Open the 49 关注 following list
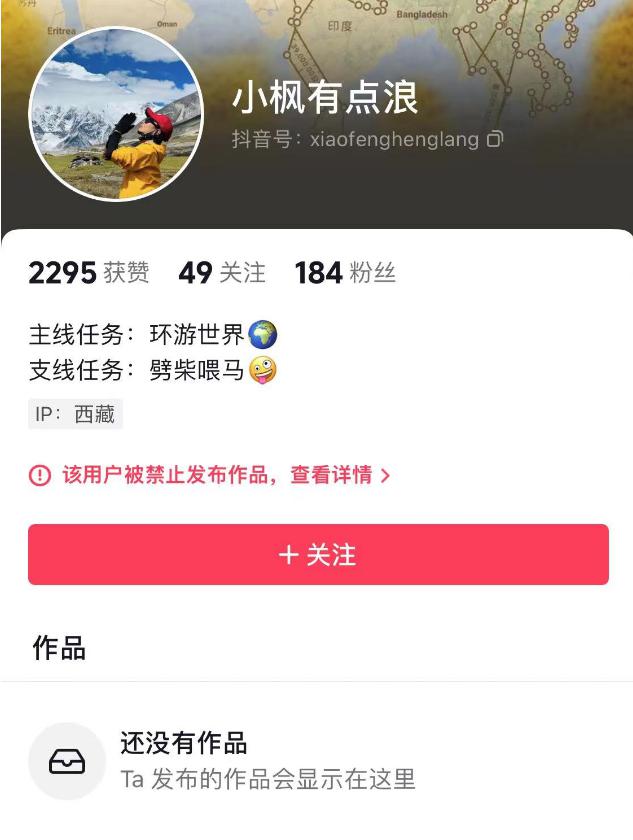Viewport: 633px width, 840px height. 222,273
